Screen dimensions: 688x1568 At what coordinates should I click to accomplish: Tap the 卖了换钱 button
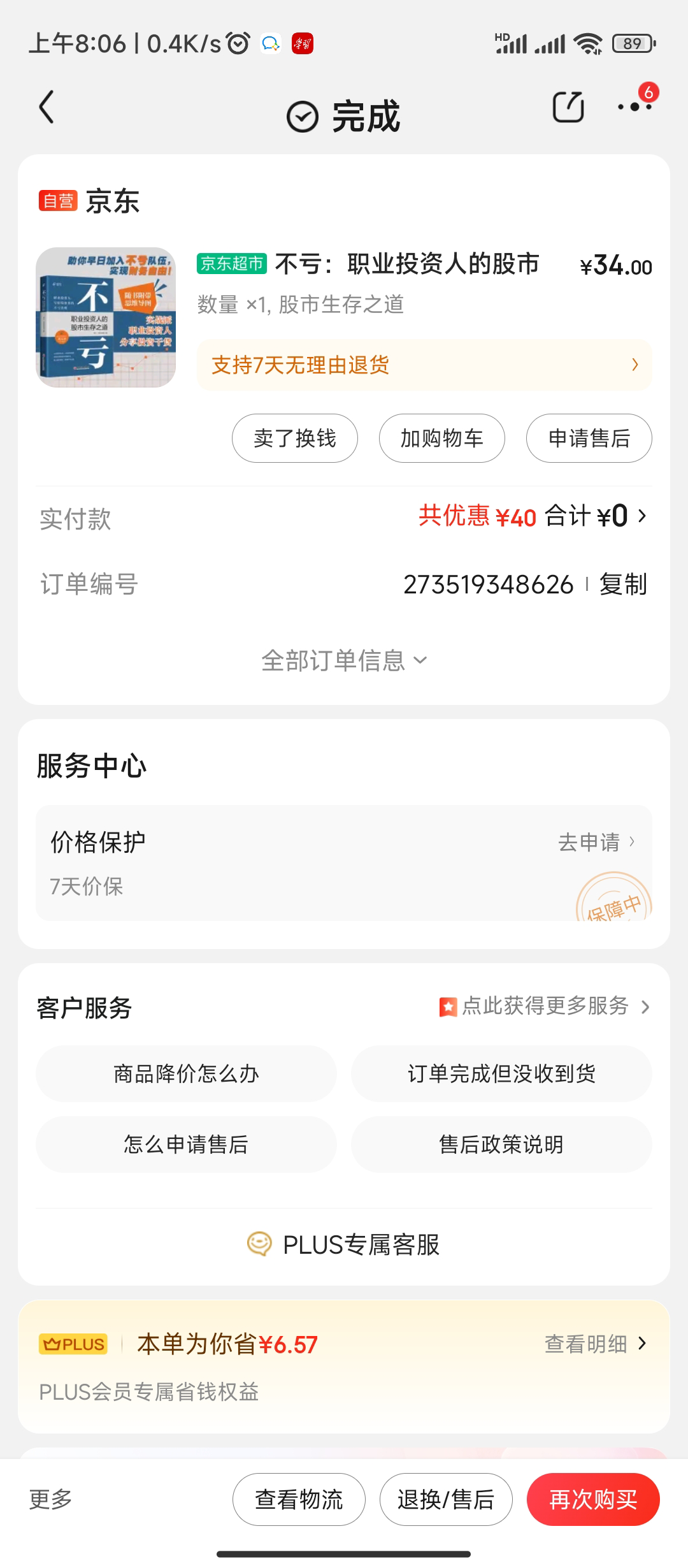[x=294, y=439]
